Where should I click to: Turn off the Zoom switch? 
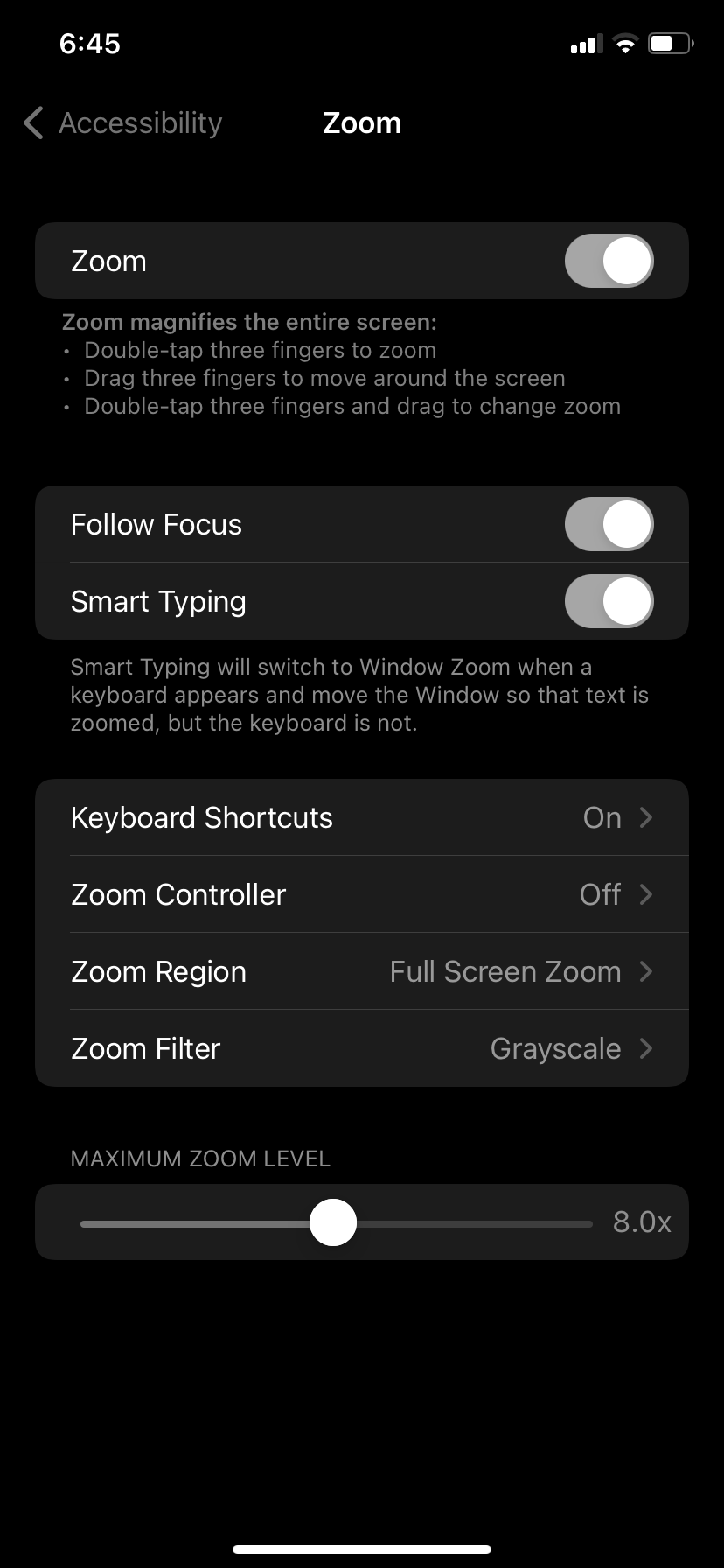(x=609, y=261)
